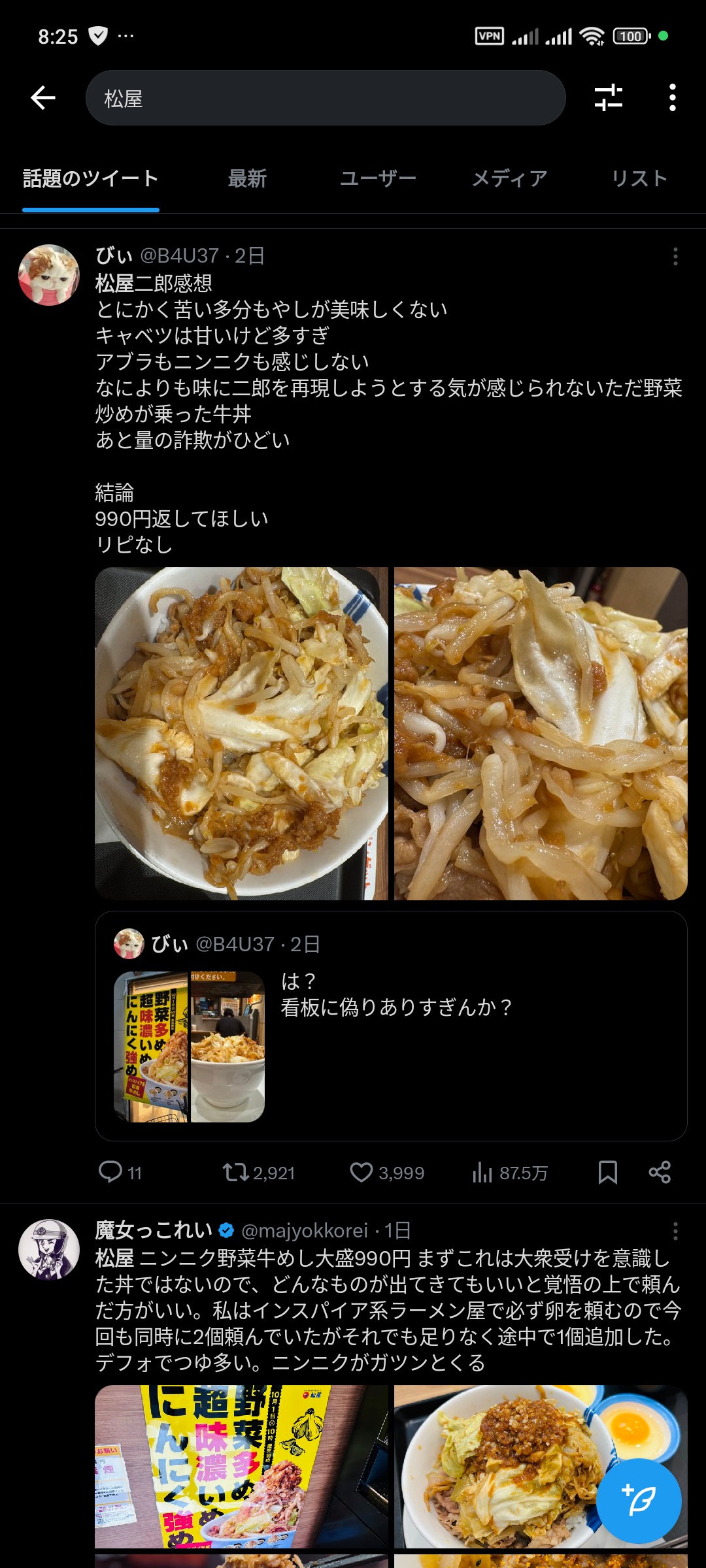Share びい's tweet
This screenshot has width=706, height=1568.
click(x=660, y=1173)
